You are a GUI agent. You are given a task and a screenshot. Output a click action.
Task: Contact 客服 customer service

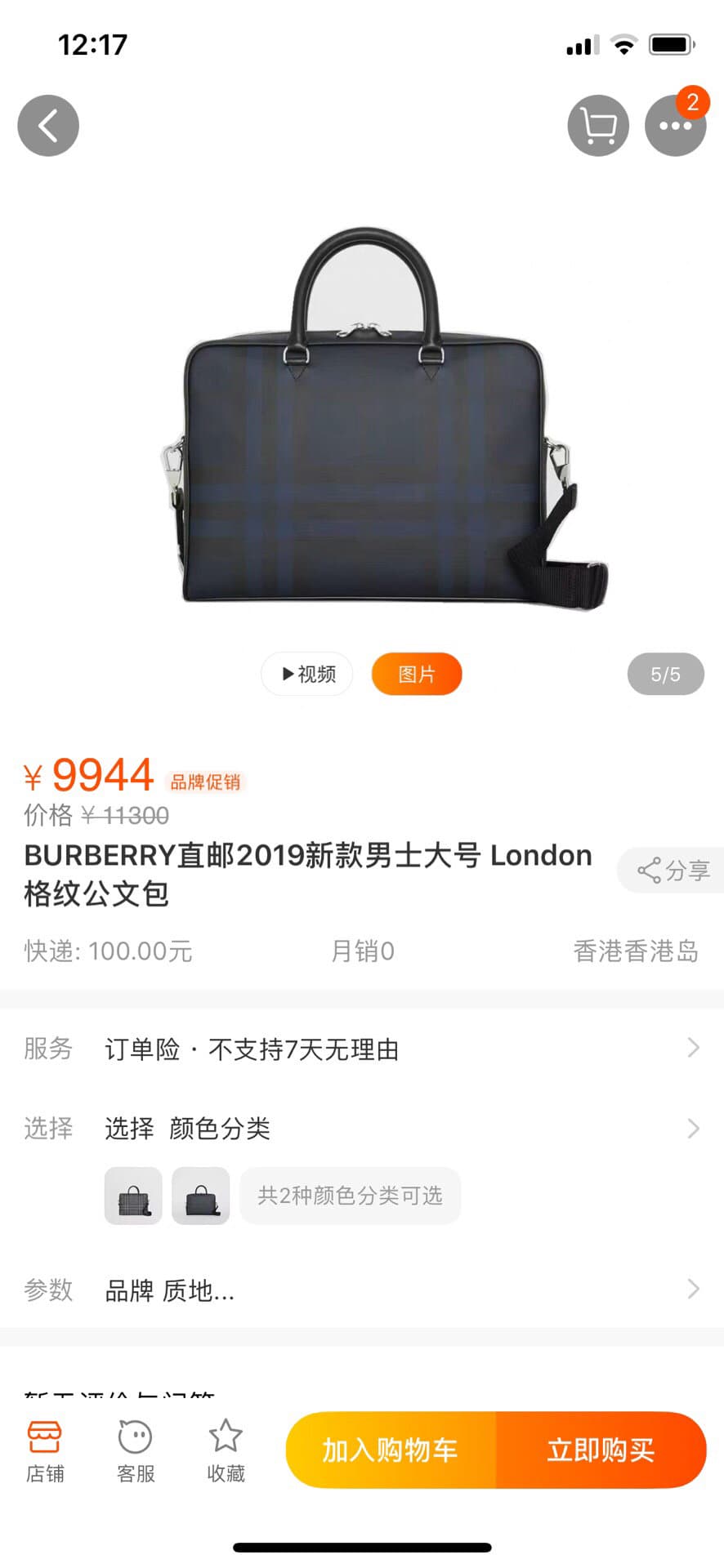(x=136, y=1451)
